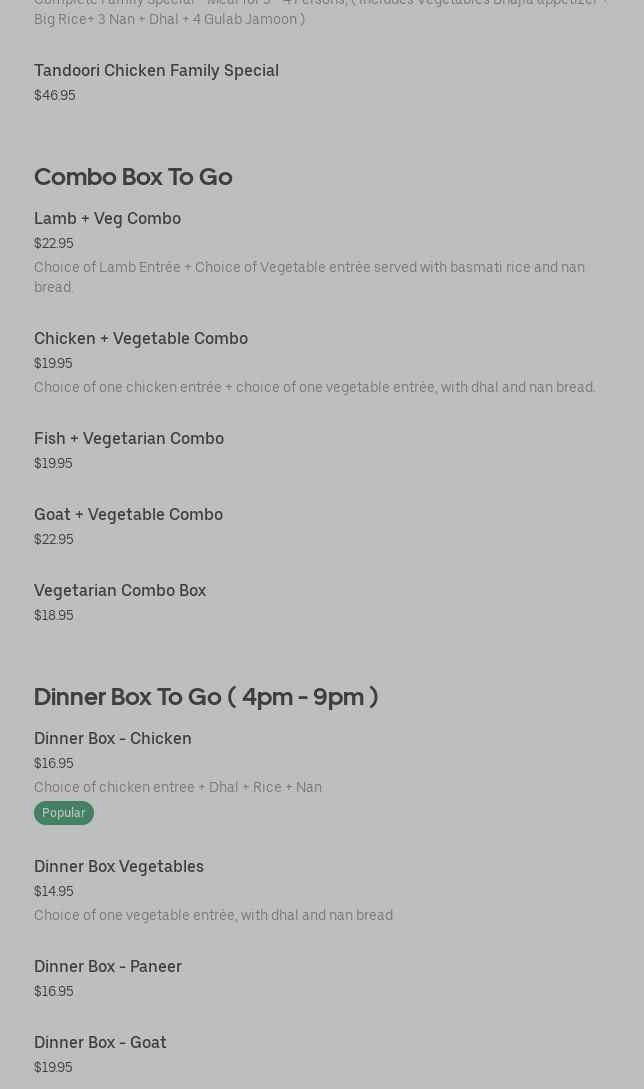Open Dinner Box - Chicken
The height and width of the screenshot is (1089, 644).
tap(113, 739)
